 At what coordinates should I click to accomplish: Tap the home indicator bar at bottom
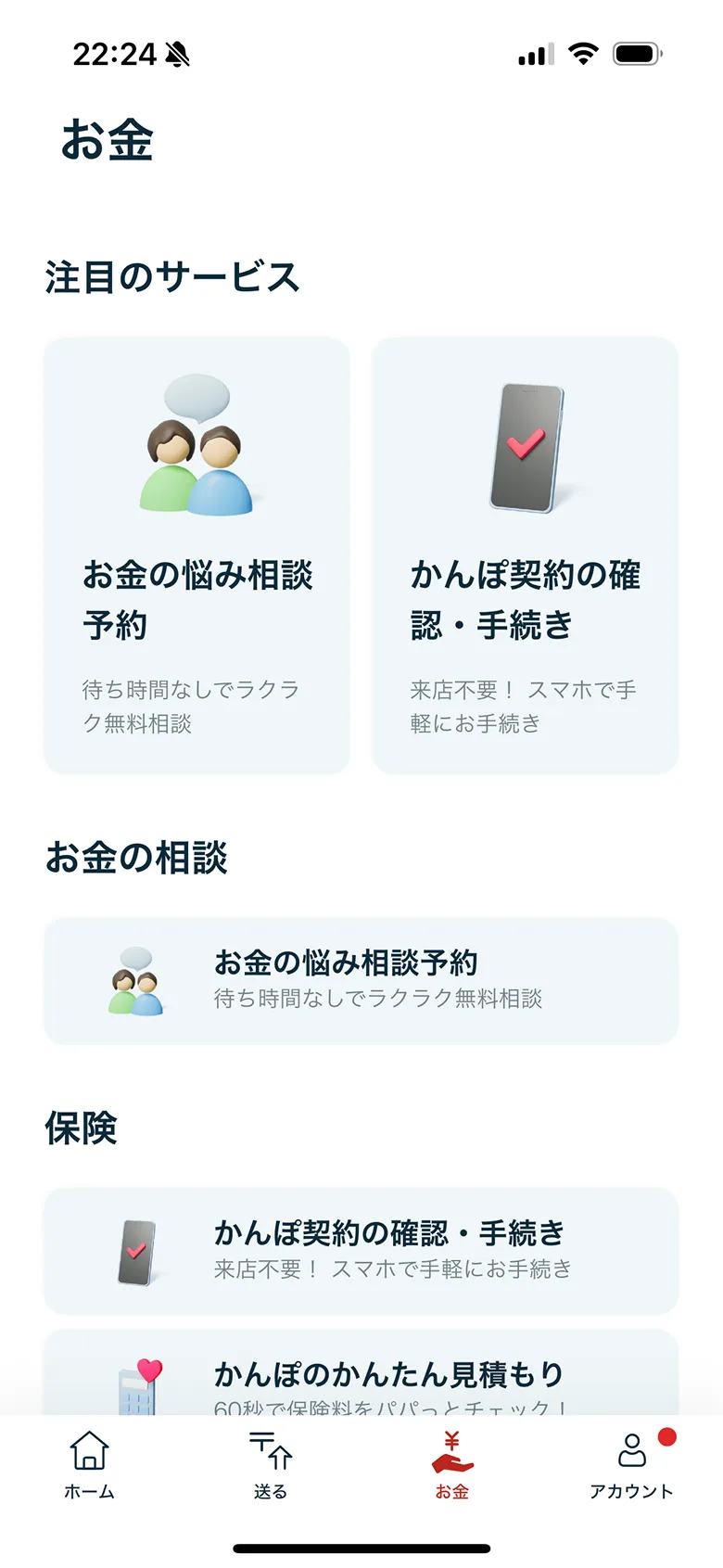pos(361,1547)
